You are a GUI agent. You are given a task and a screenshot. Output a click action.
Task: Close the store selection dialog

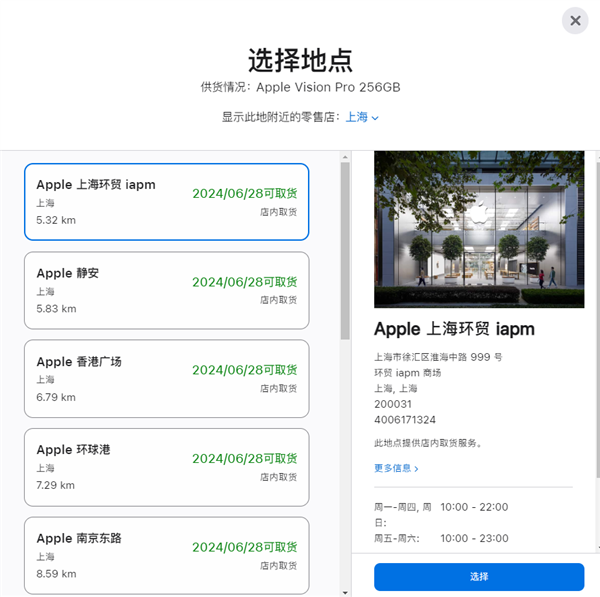(574, 20)
